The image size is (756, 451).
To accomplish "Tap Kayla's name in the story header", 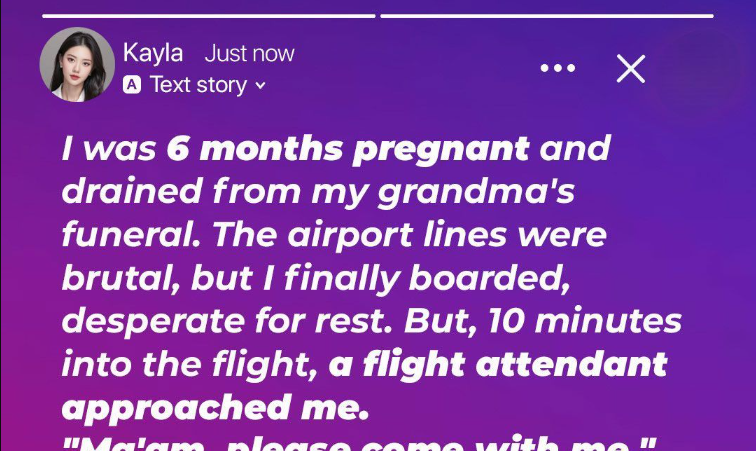I will 153,53.
